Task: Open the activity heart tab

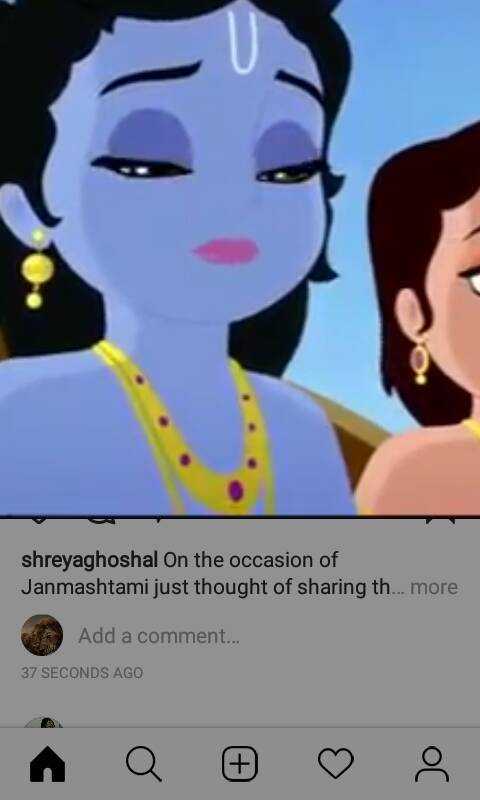Action: [336, 764]
